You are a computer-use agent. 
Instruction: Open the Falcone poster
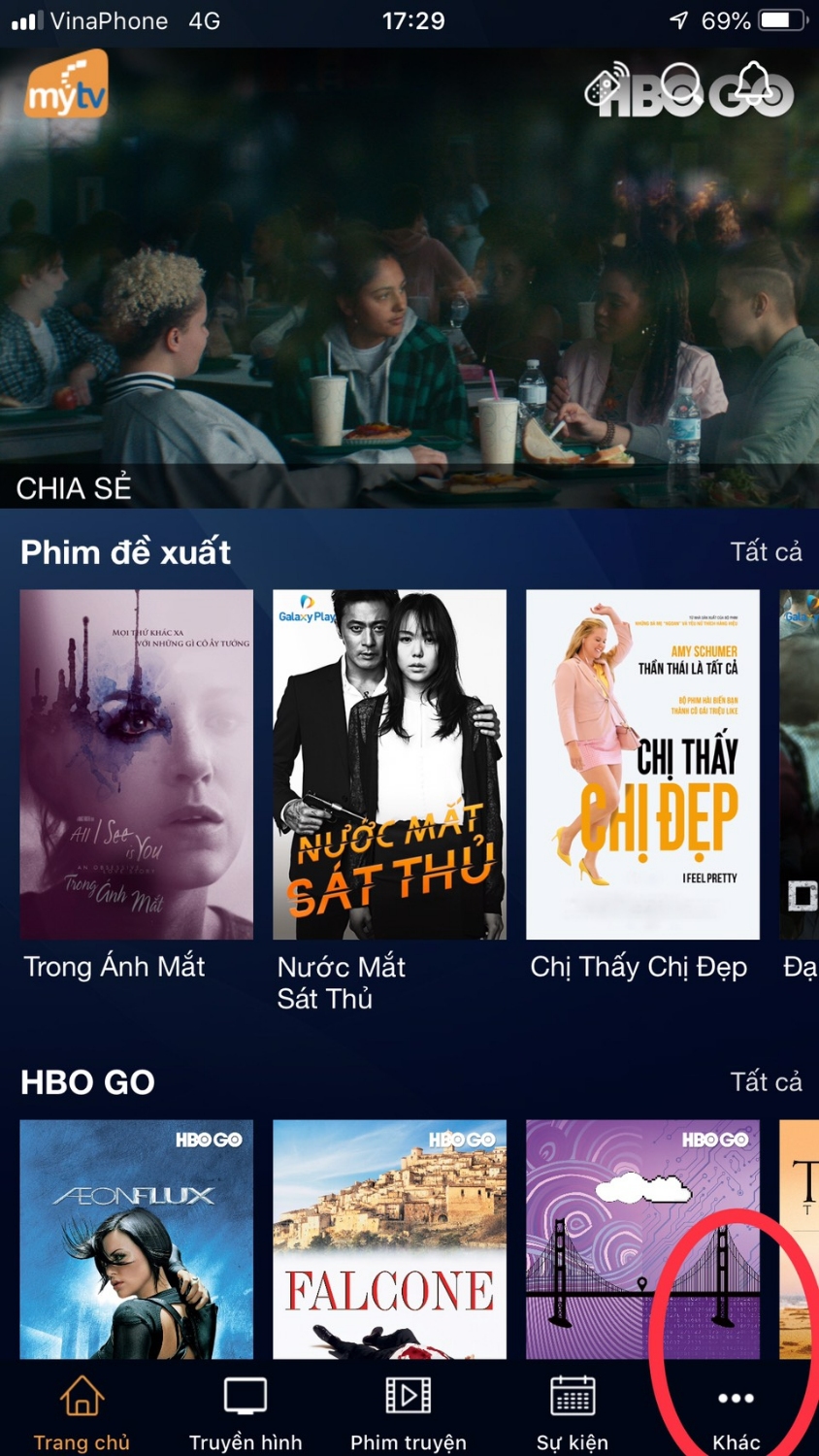coord(389,1239)
